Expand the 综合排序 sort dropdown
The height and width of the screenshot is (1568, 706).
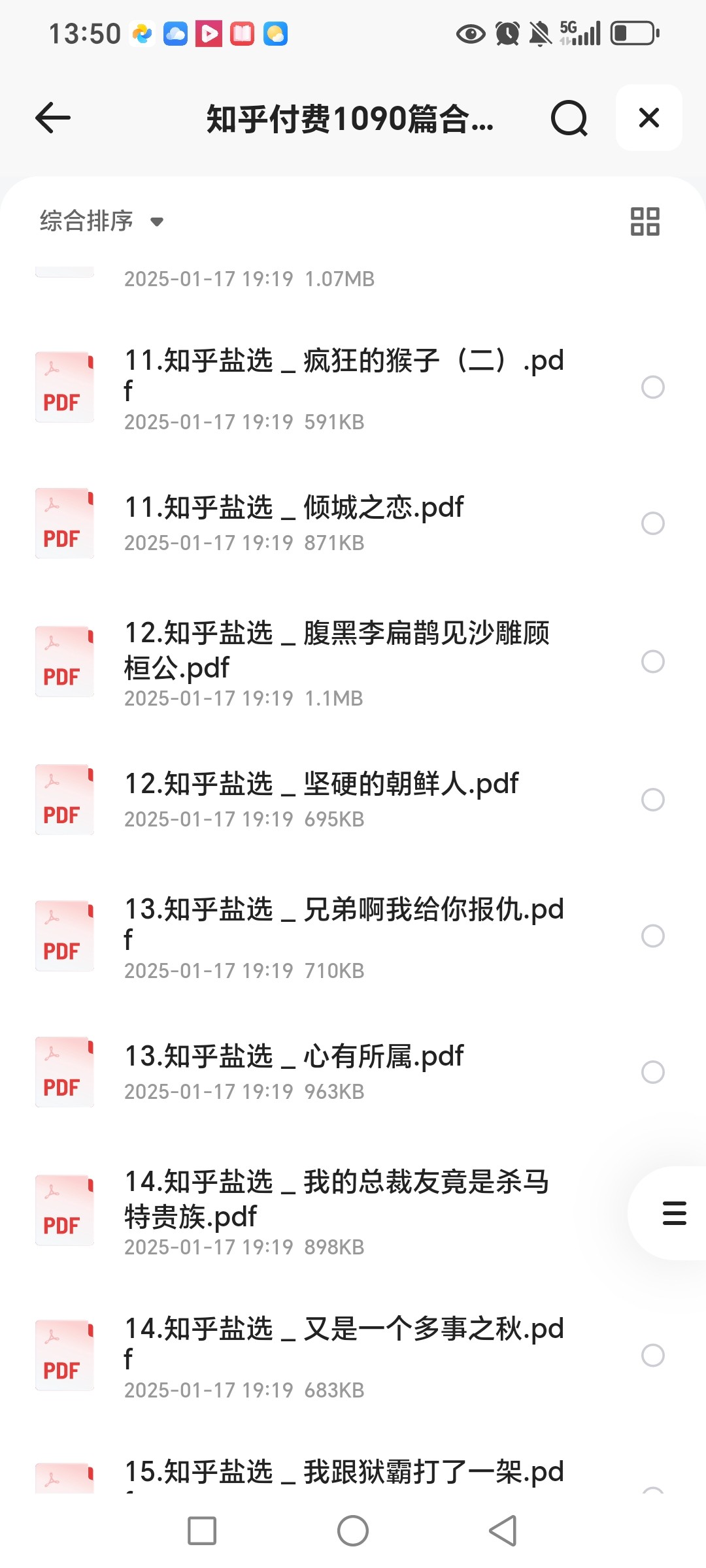coord(101,221)
